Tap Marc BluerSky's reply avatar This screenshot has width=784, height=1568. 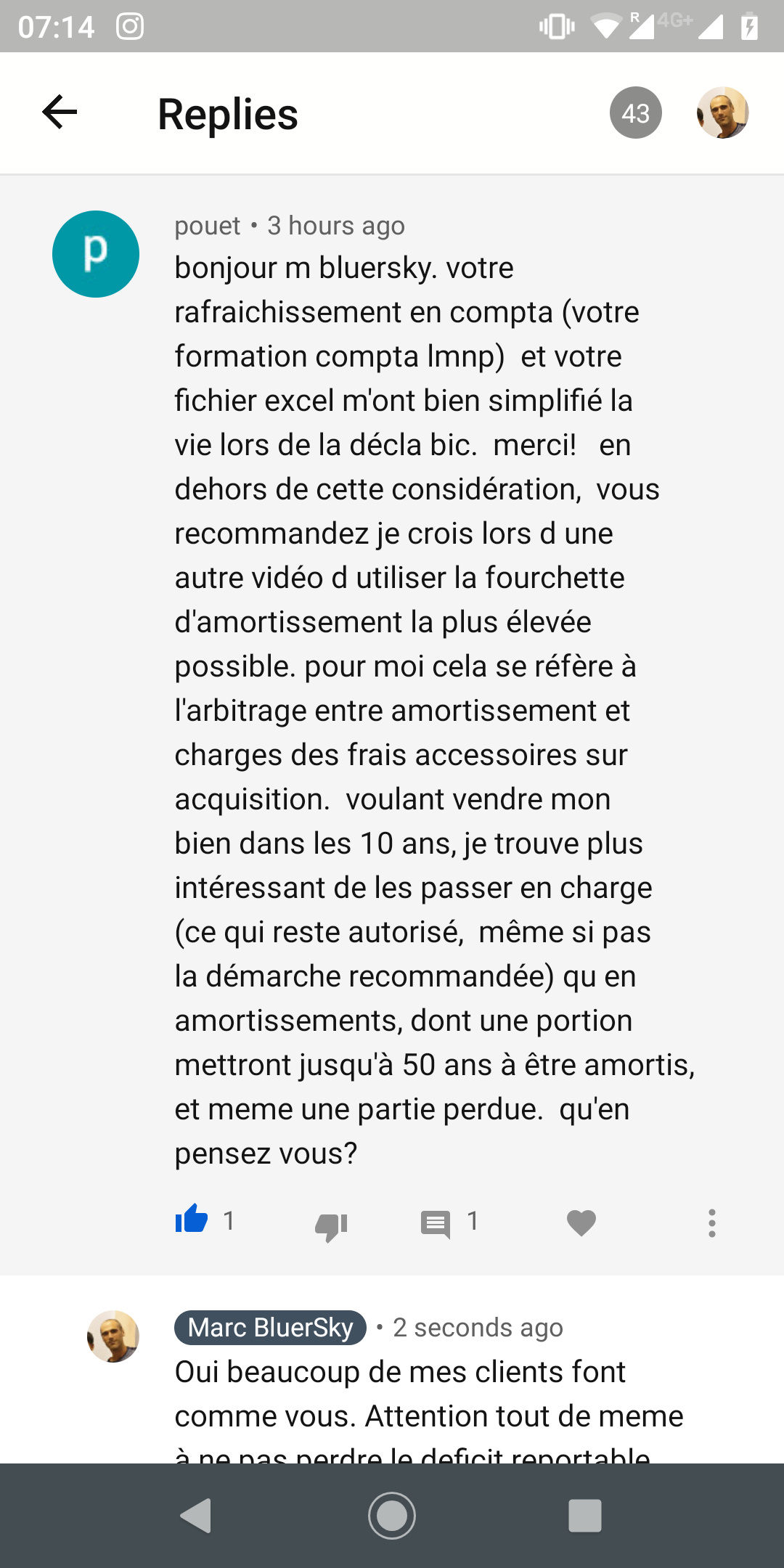(x=113, y=1336)
